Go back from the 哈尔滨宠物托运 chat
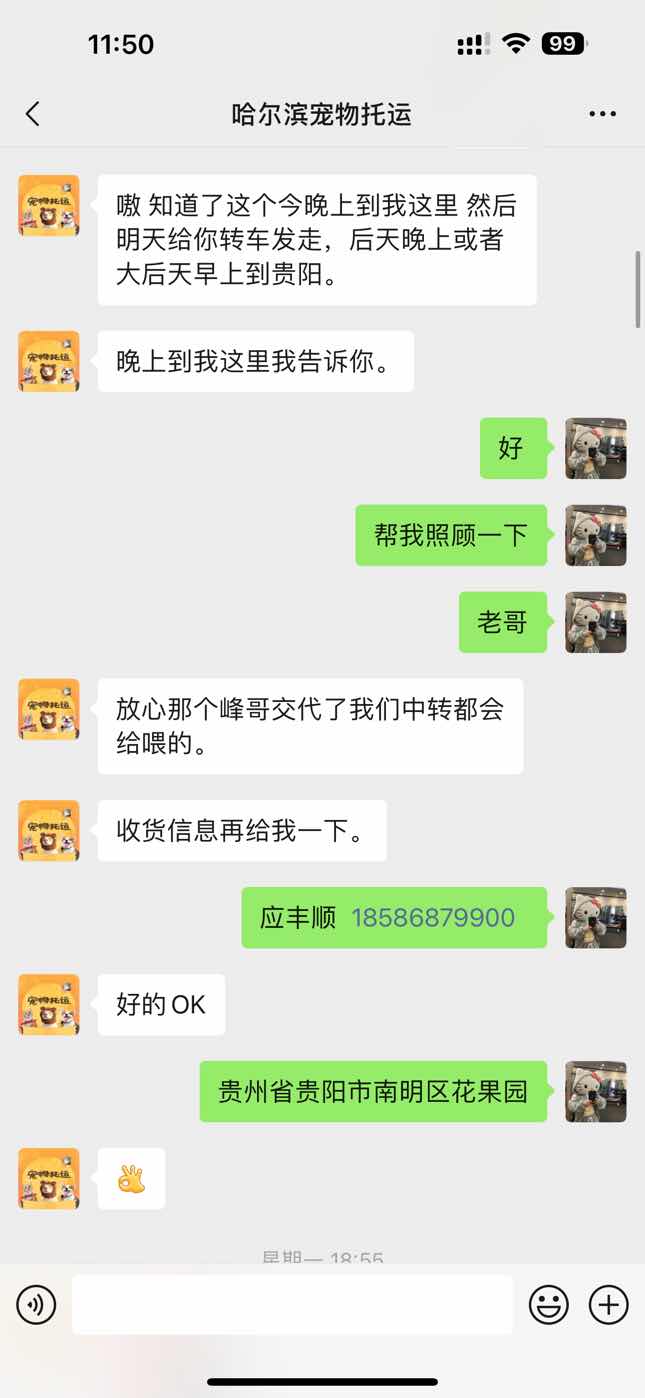 (x=33, y=114)
